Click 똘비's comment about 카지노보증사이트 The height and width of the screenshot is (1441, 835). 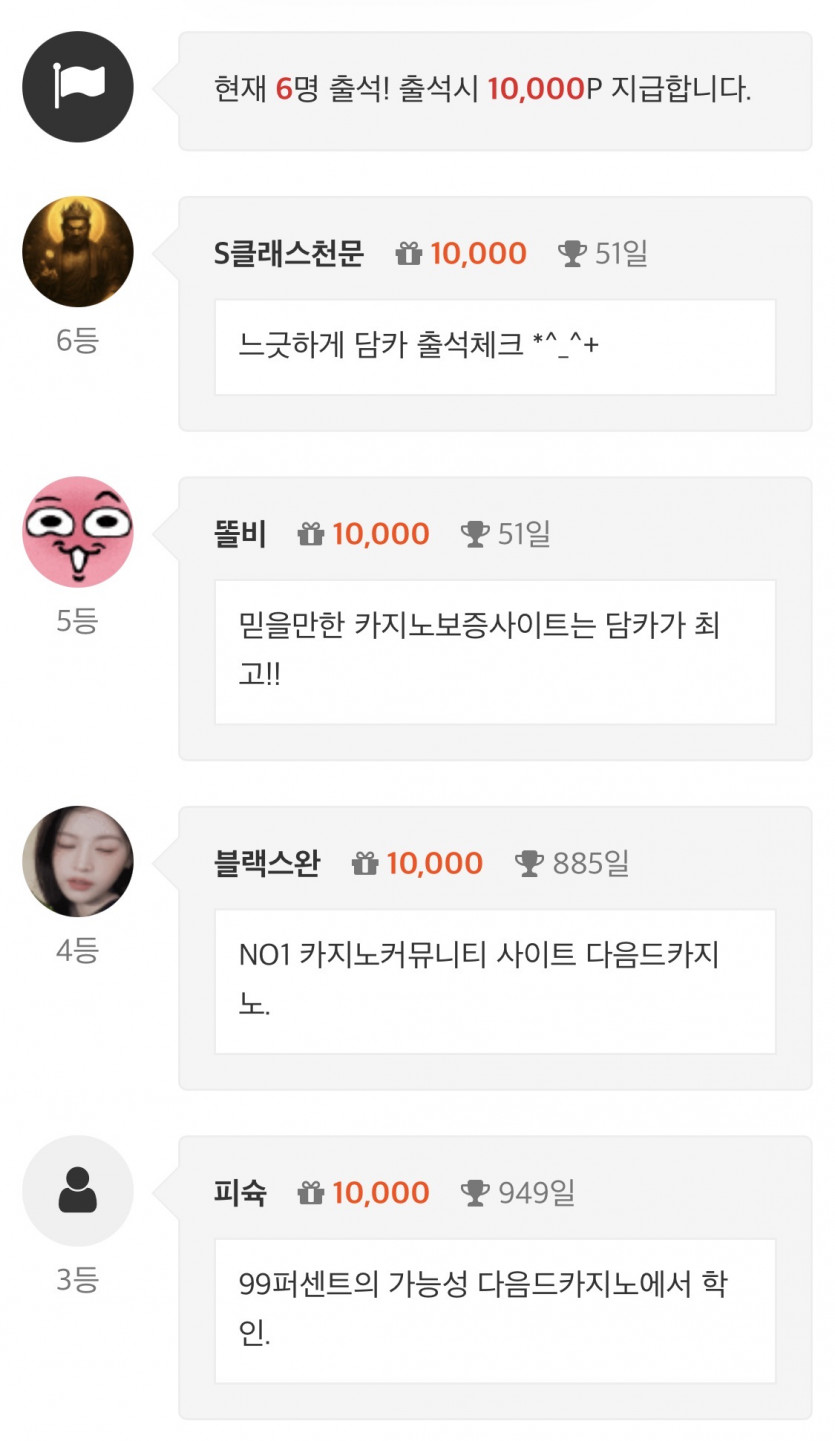click(x=494, y=649)
